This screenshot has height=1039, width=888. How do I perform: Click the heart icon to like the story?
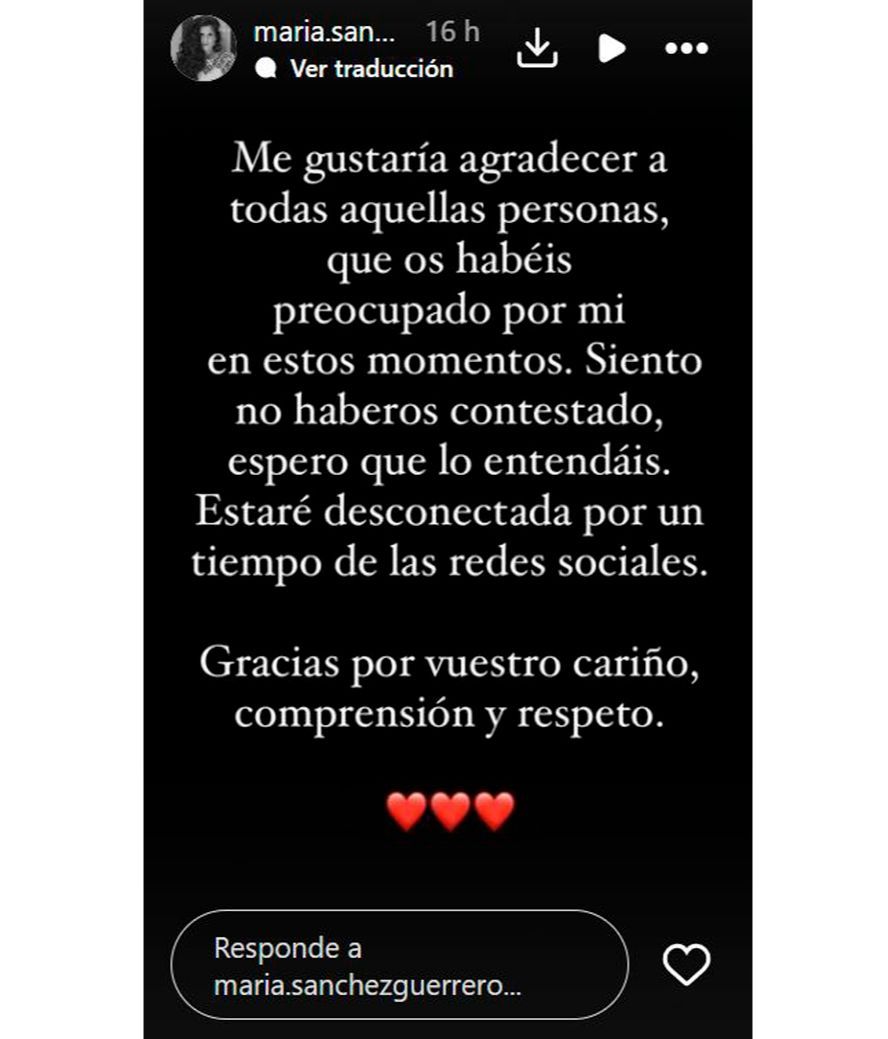tap(688, 964)
